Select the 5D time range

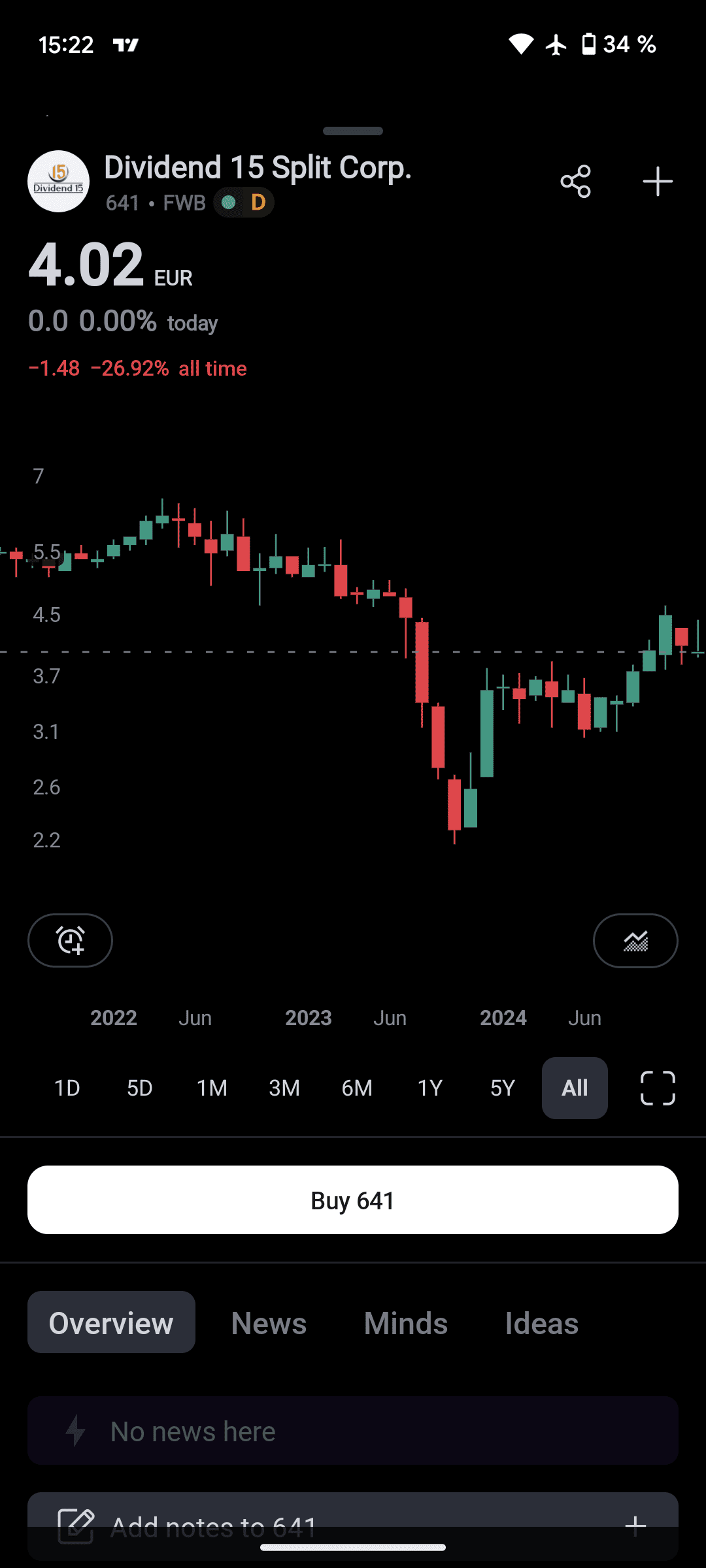(139, 1088)
